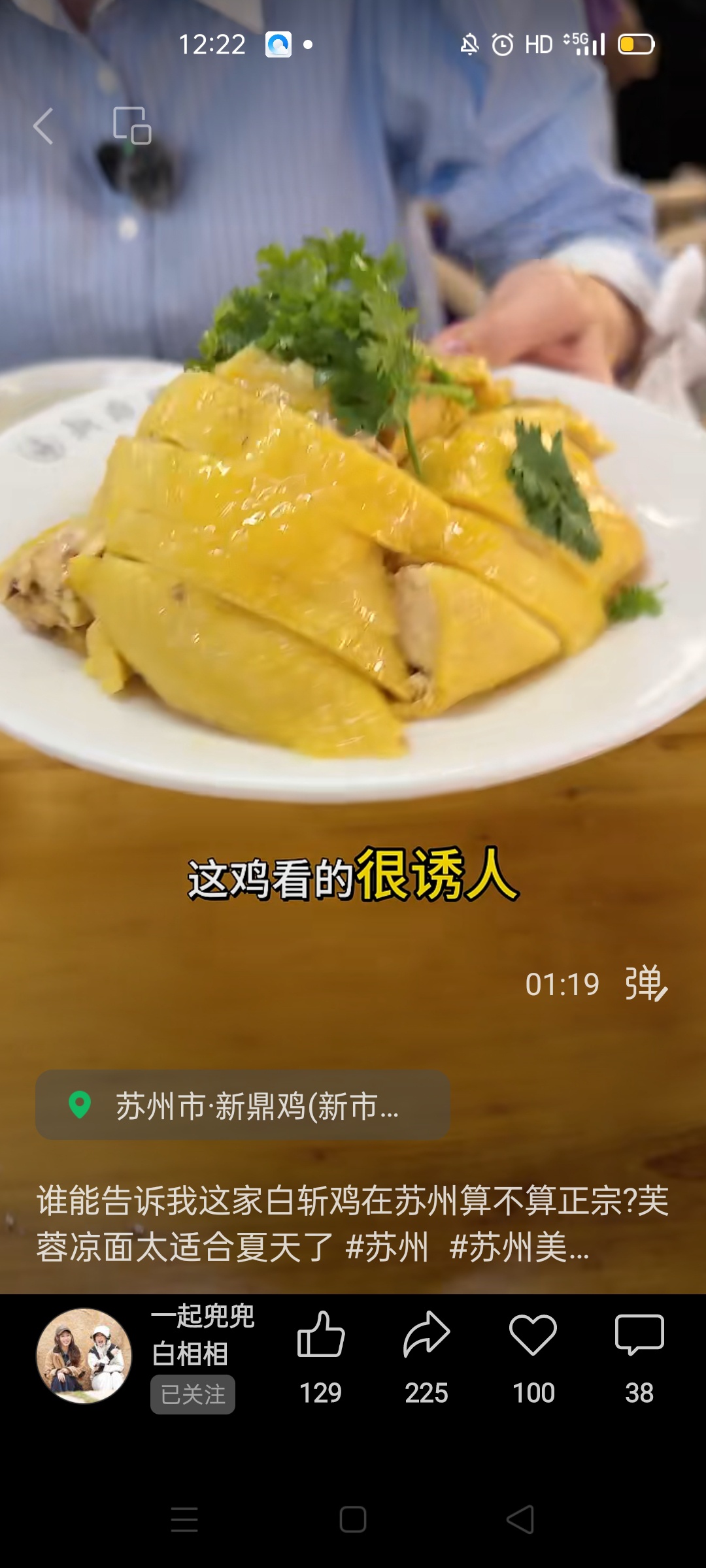Tap the system home button
This screenshot has height=1568, width=706.
(x=353, y=1520)
